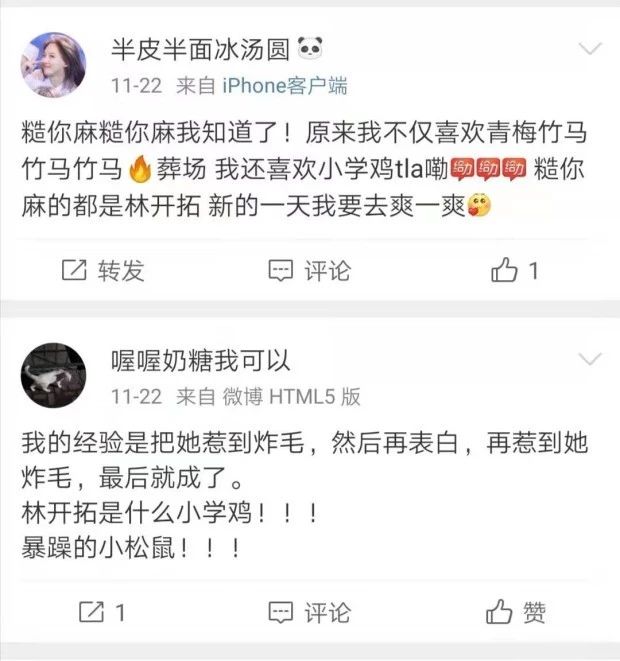
Task: Tap the iPhone客户端 source link
Action: [x=284, y=86]
